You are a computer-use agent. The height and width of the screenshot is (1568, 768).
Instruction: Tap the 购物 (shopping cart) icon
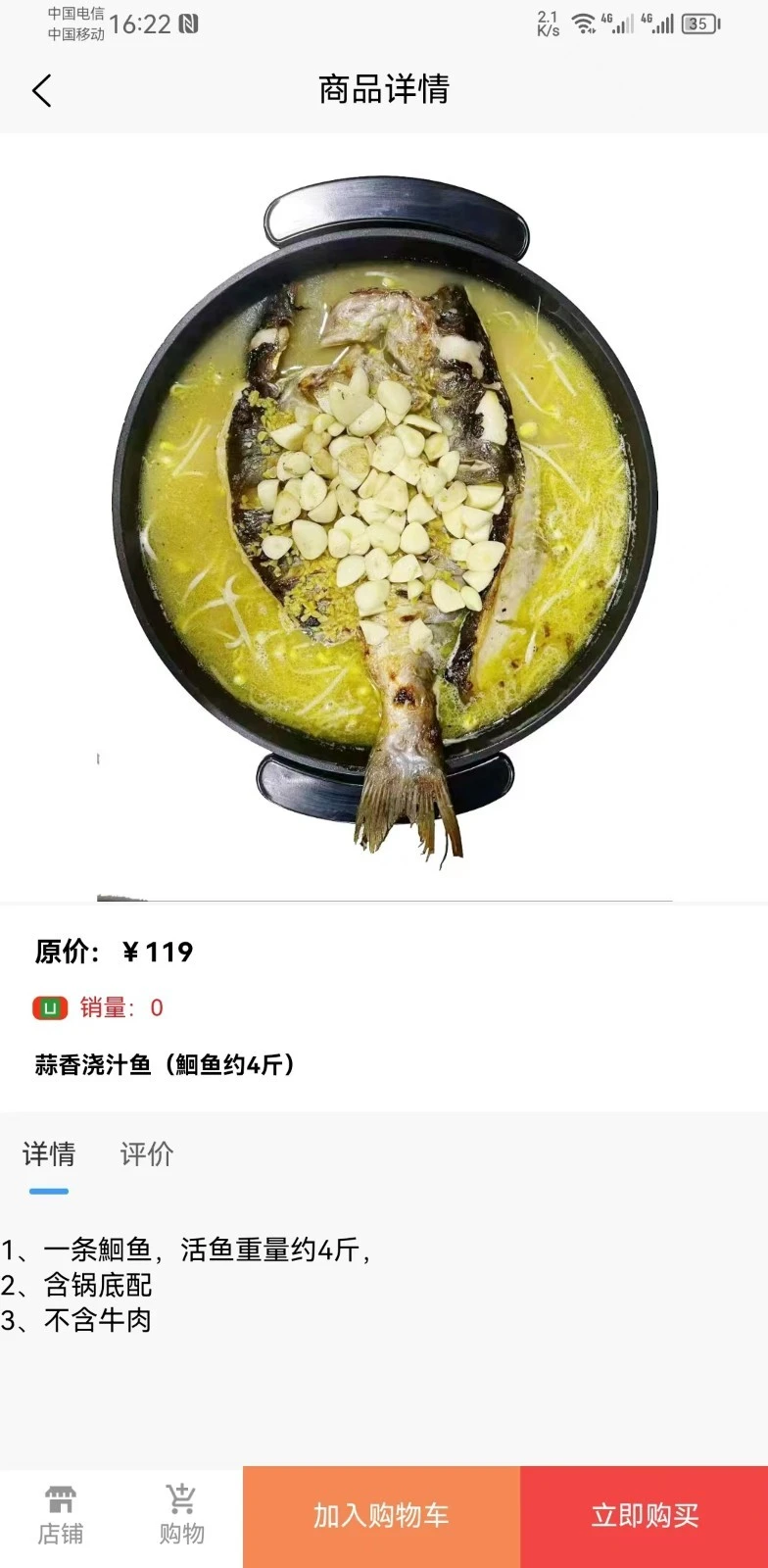[x=181, y=1509]
